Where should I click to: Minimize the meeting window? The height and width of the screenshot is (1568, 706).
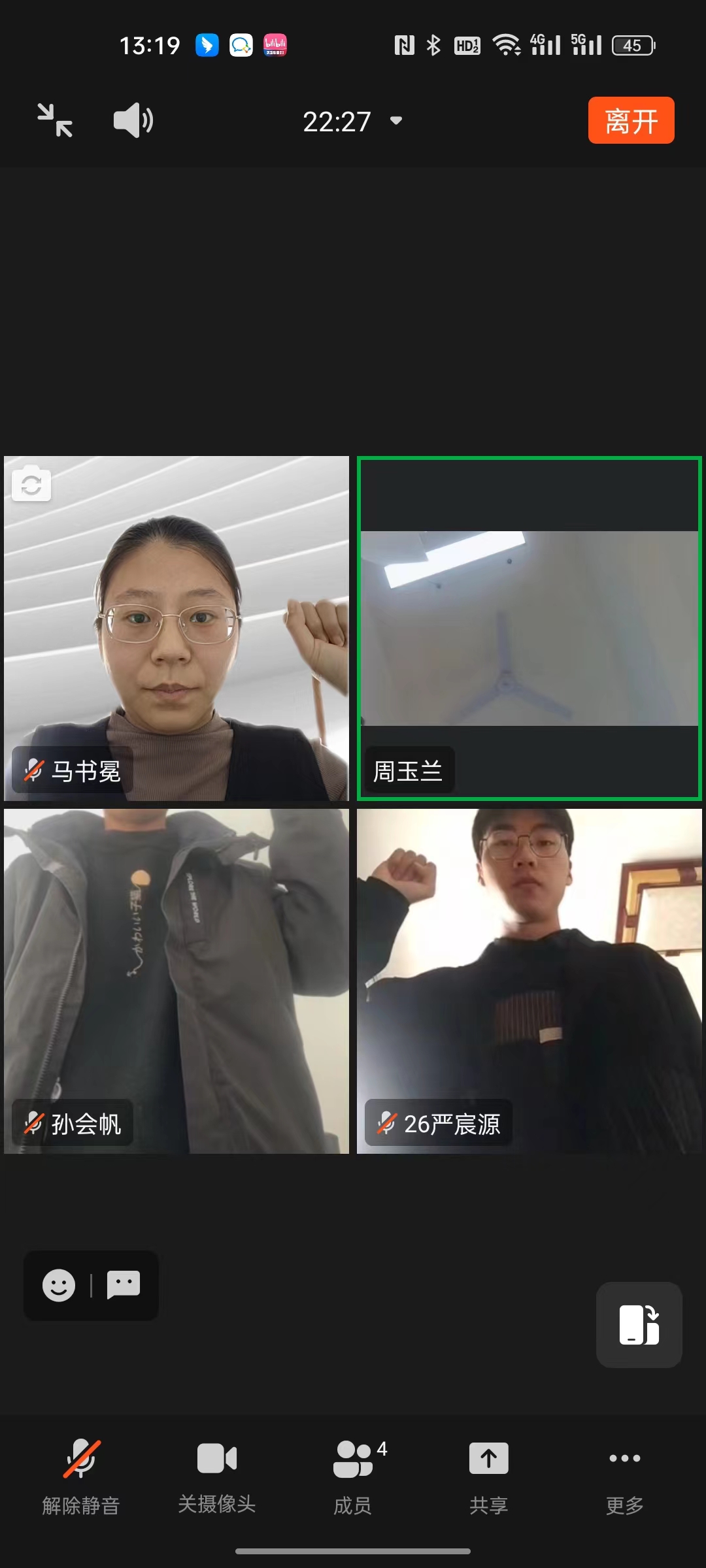(55, 121)
